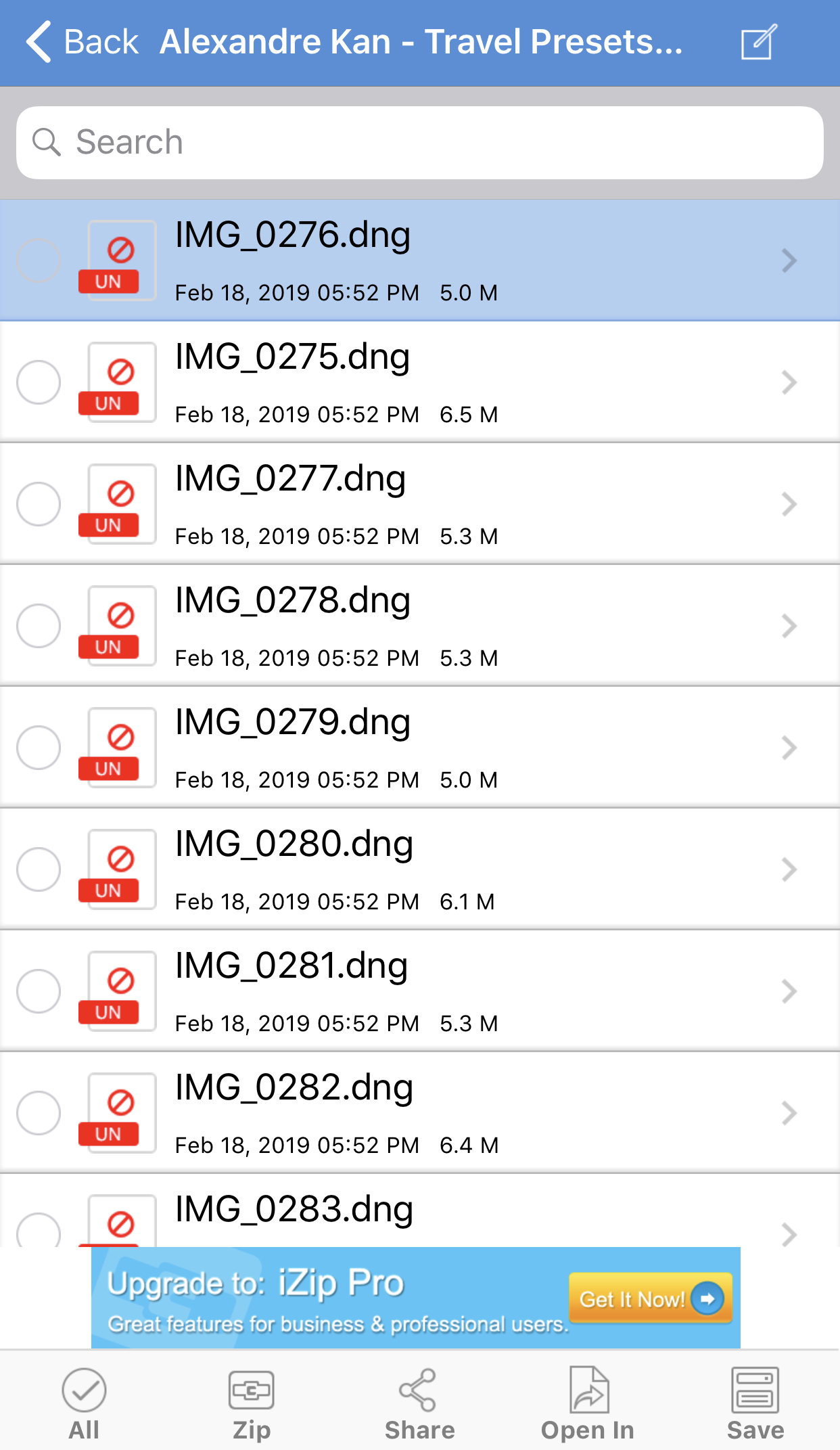Image resolution: width=840 pixels, height=1450 pixels.
Task: Tap the edit icon in the header
Action: click(759, 42)
